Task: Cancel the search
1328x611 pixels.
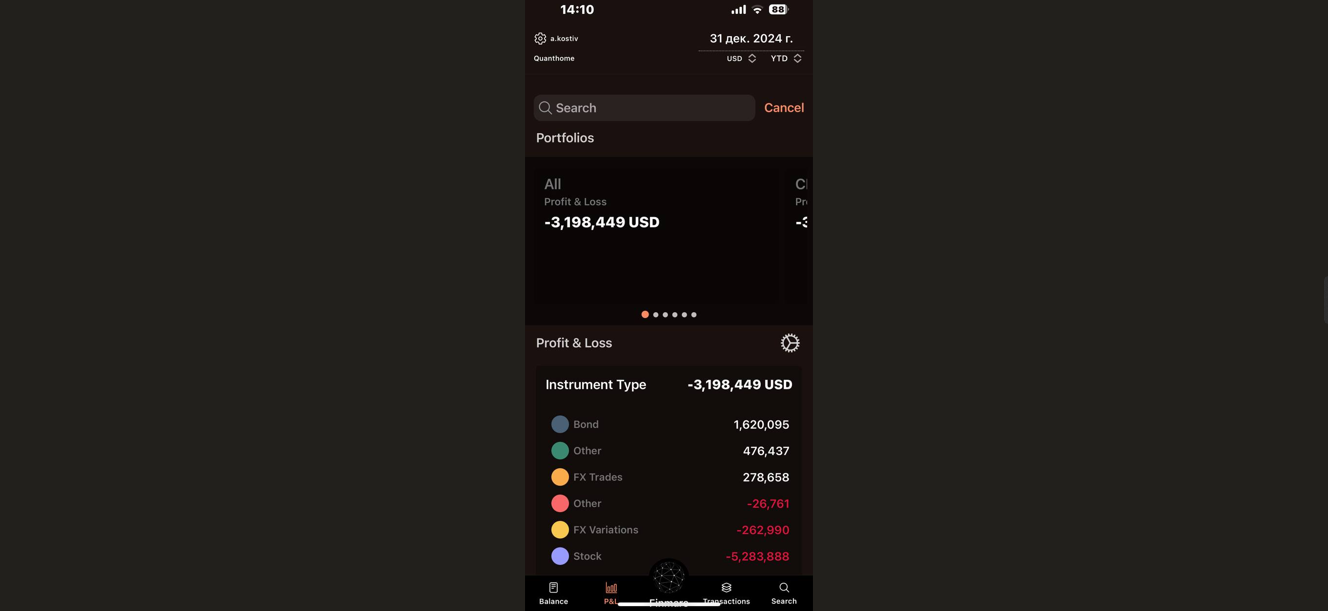Action: pos(783,108)
